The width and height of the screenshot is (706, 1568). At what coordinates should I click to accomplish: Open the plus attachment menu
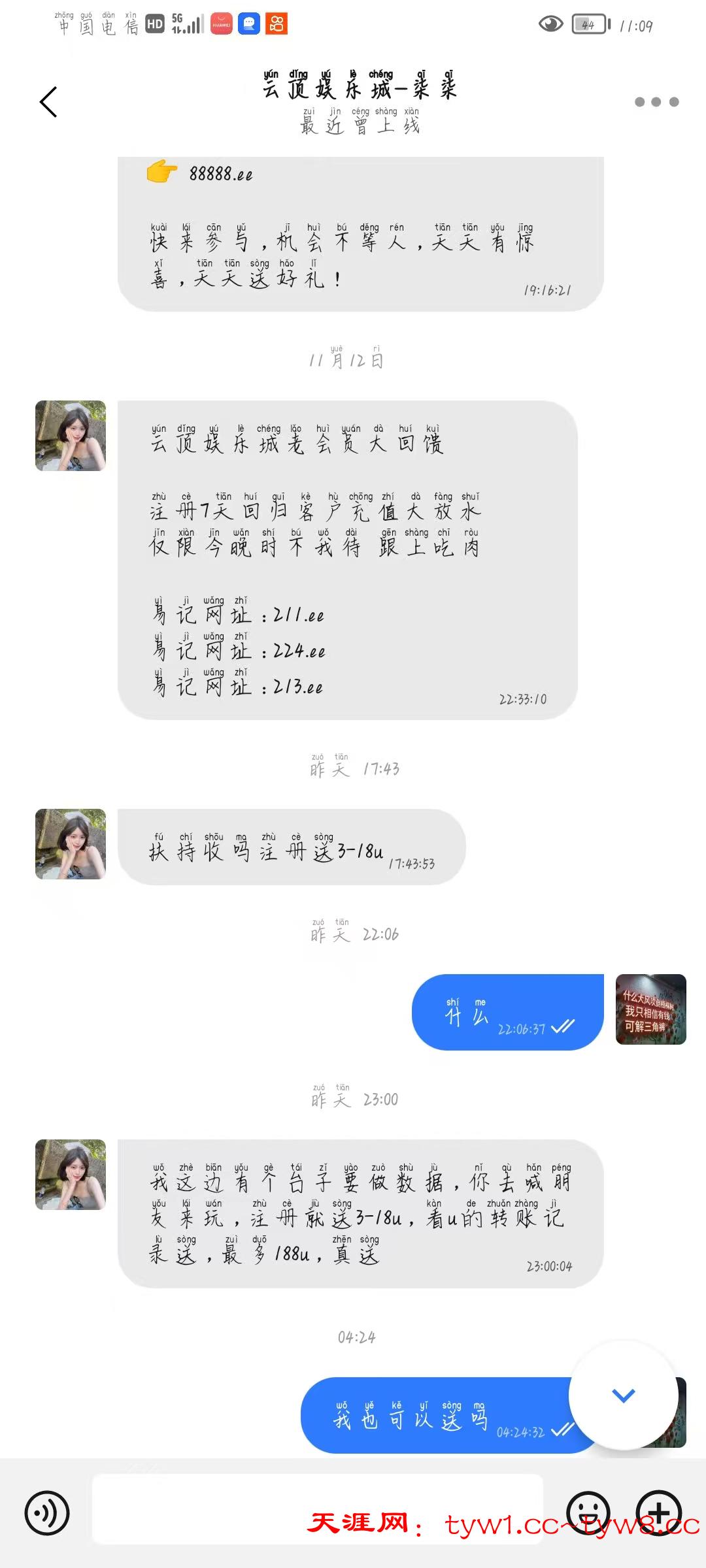tap(659, 1512)
